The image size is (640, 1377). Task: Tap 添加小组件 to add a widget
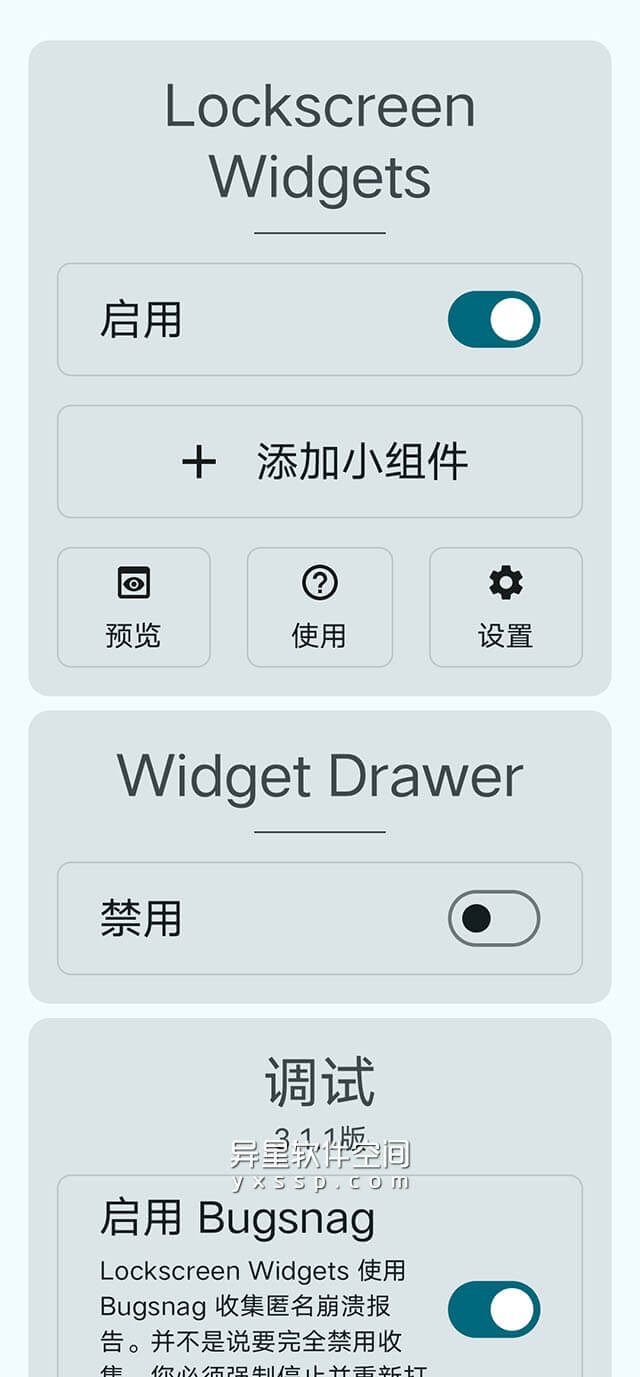[320, 462]
